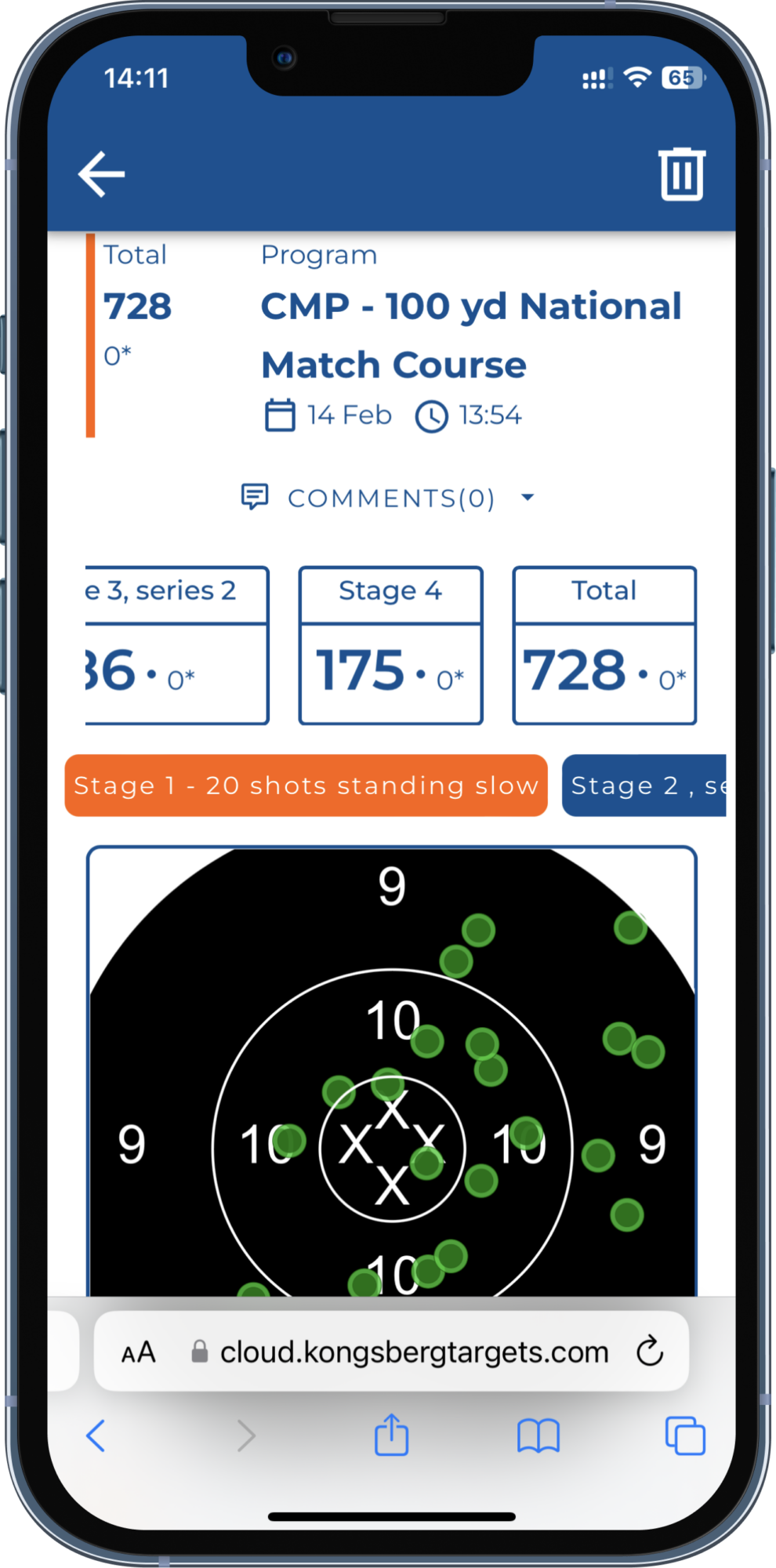Select the Stage 1 standing slow tab

[x=306, y=786]
